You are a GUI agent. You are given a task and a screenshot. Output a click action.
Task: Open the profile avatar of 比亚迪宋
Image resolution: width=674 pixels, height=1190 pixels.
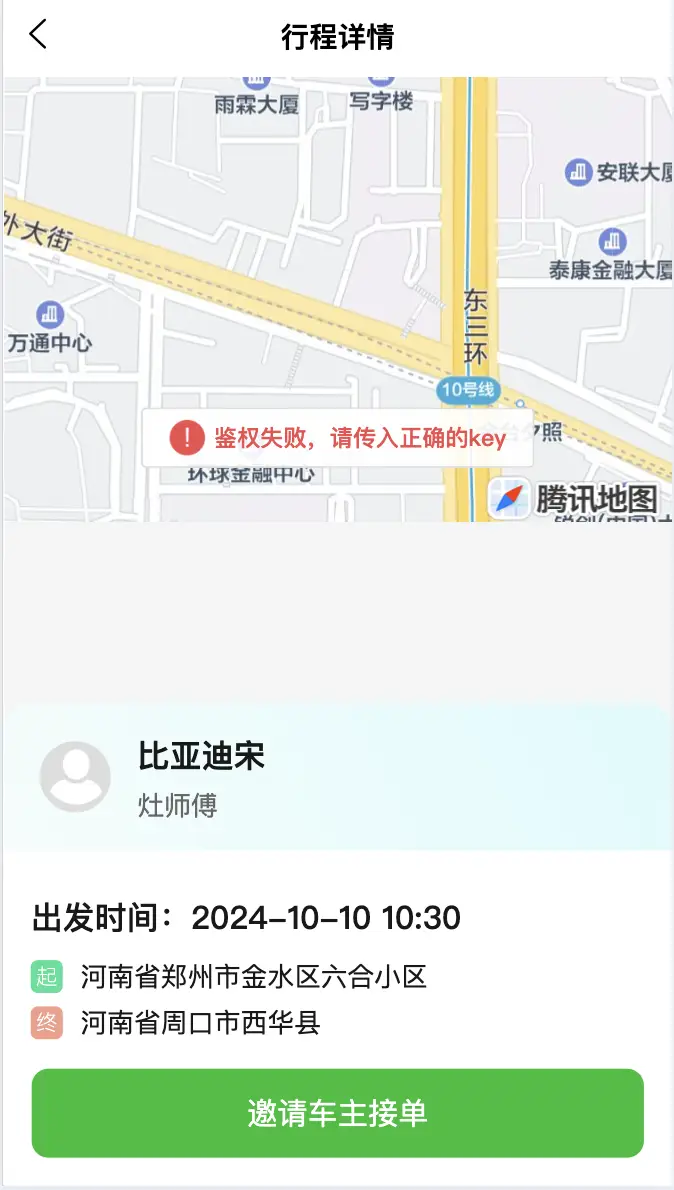(75, 776)
